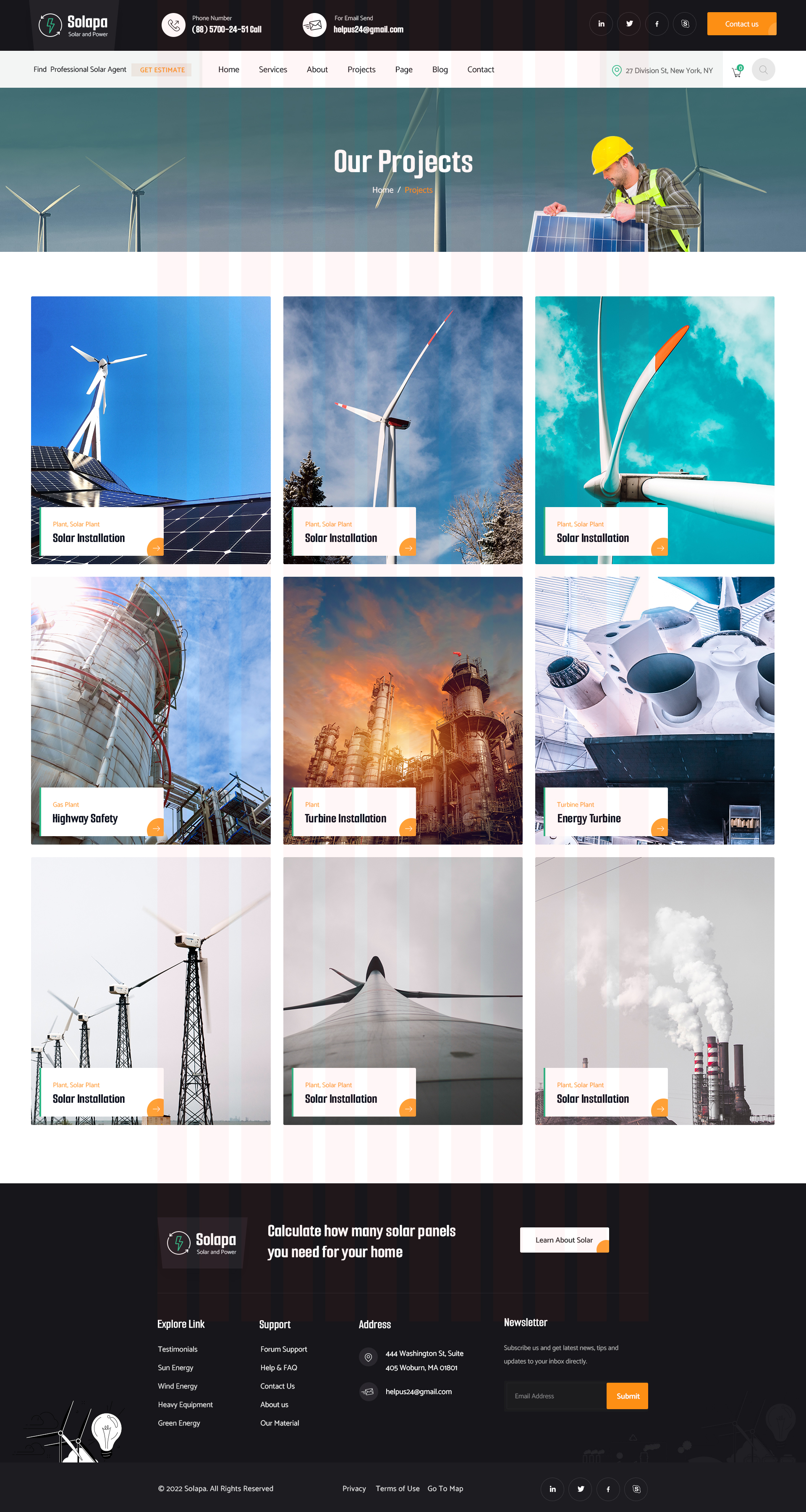Open the Highway Safety project card
806x1512 pixels.
[85, 818]
